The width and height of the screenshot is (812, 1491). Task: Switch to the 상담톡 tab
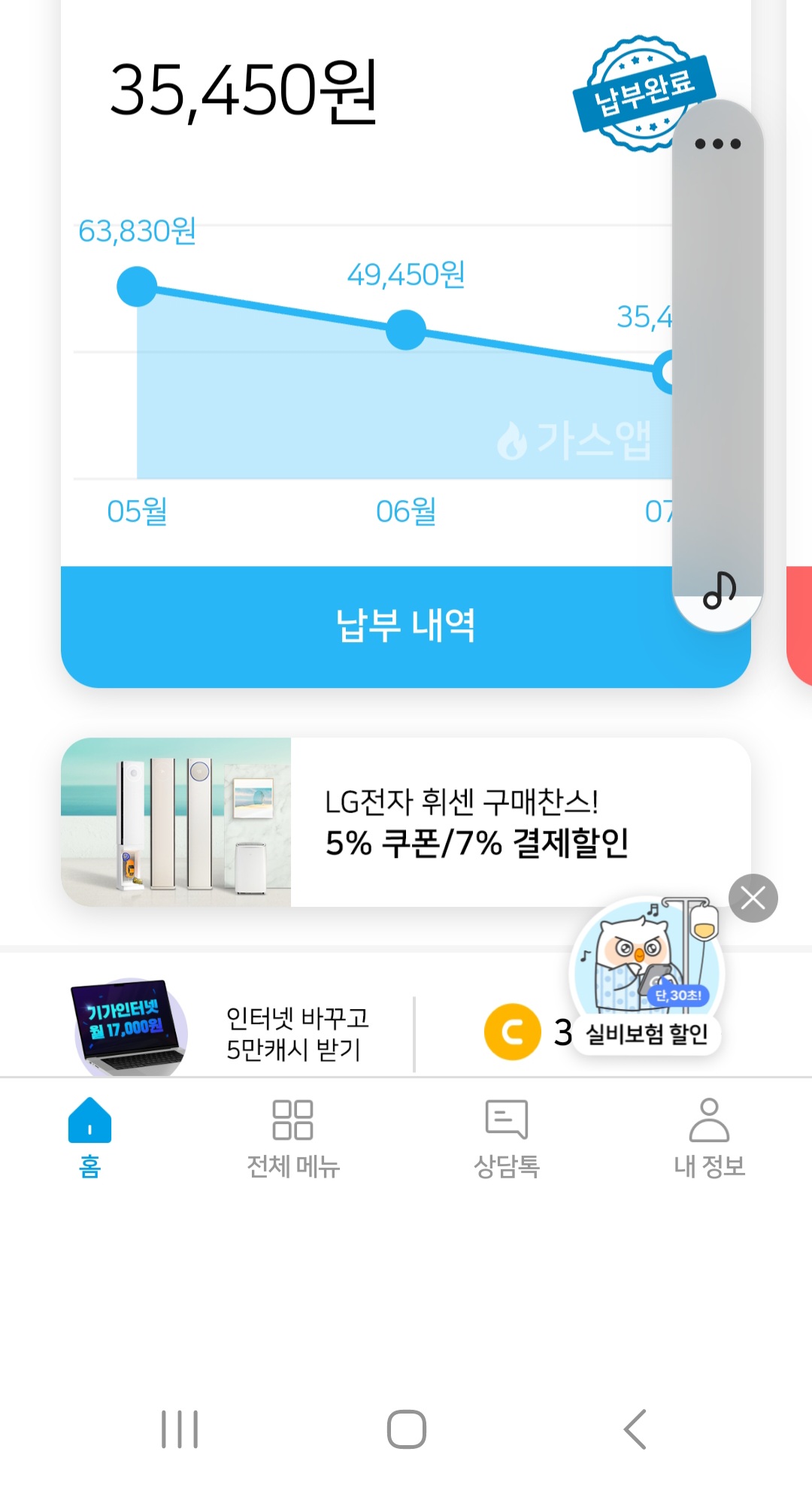[x=506, y=1136]
